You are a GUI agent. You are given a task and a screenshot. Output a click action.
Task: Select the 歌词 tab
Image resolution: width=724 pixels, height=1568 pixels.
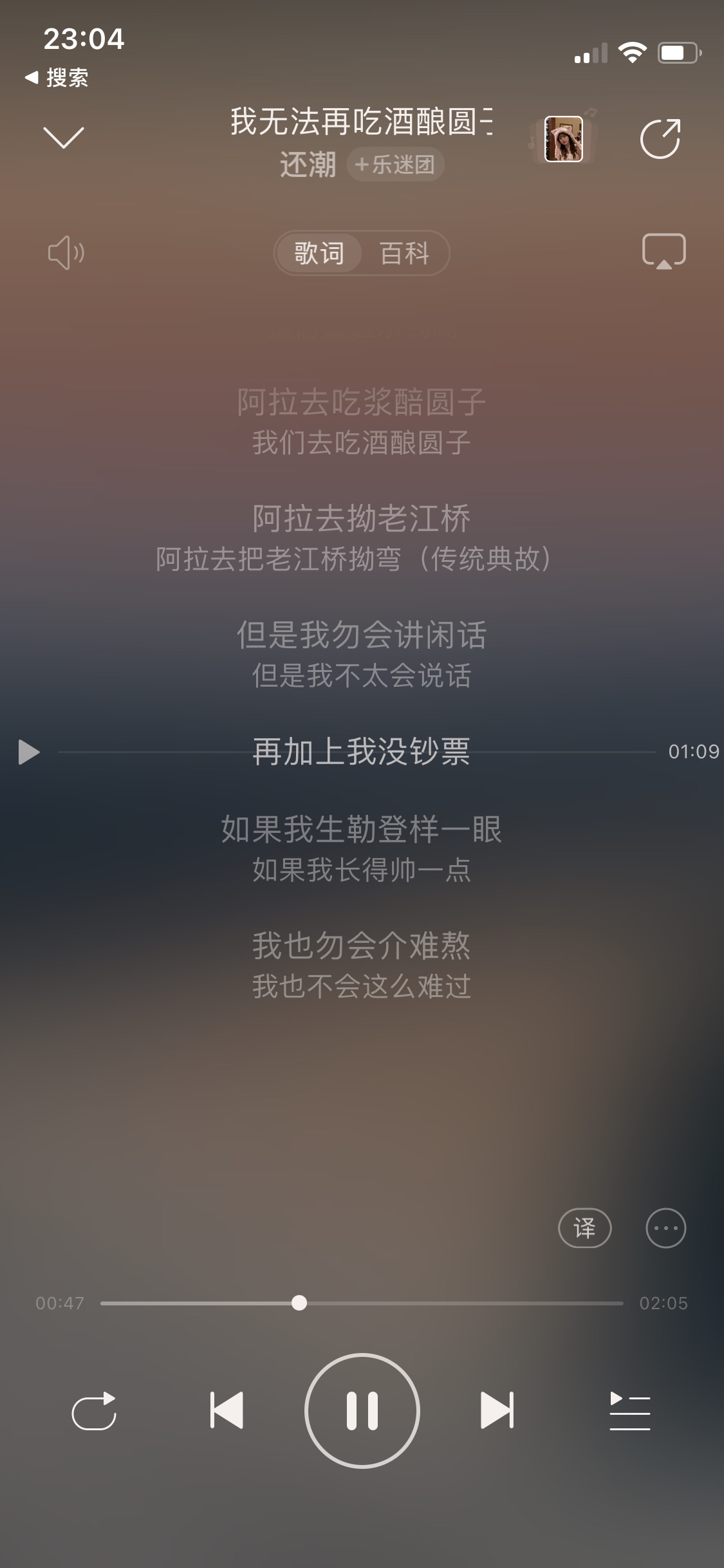(319, 253)
